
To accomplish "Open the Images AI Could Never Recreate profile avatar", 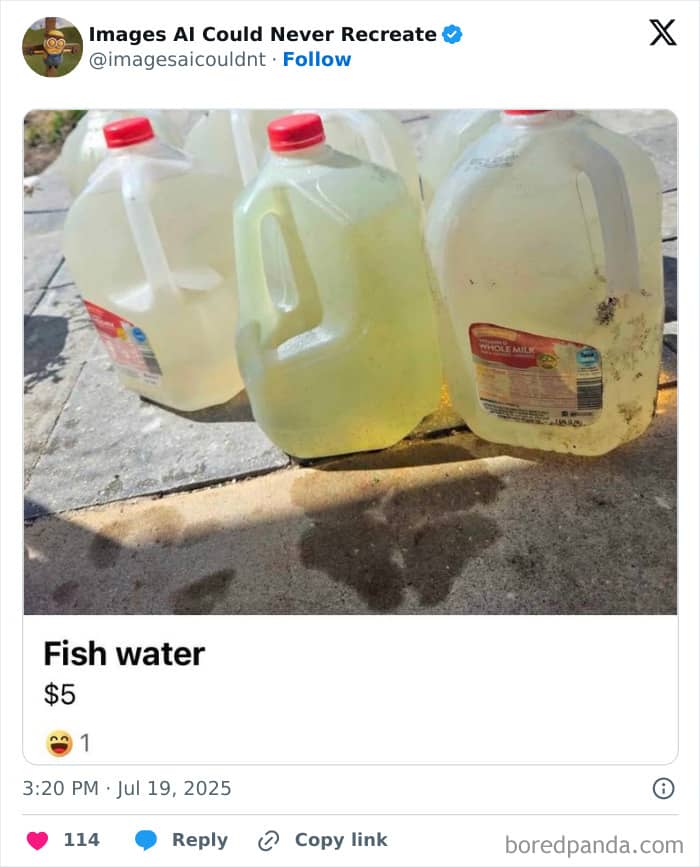I will [x=53, y=47].
